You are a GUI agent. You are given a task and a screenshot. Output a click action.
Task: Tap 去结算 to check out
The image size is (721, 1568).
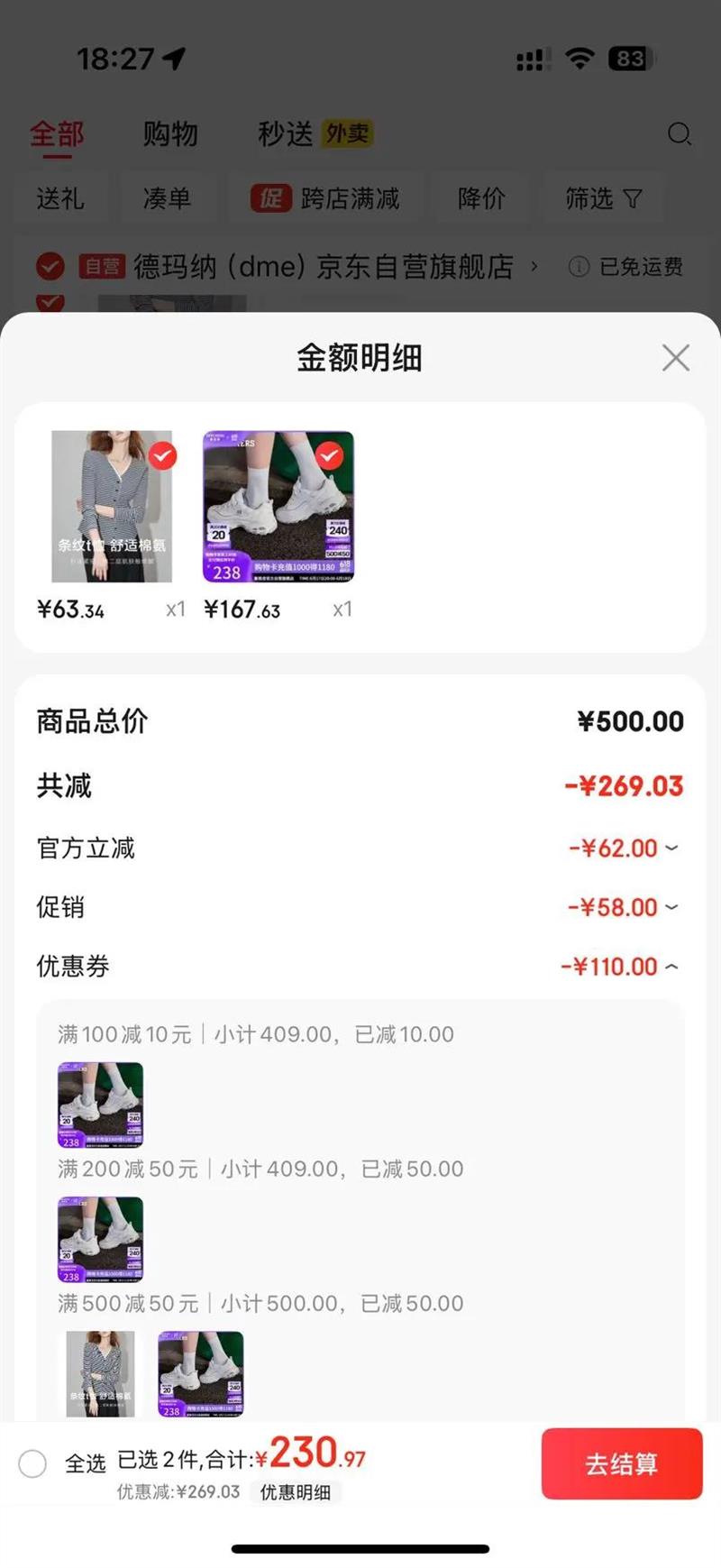click(621, 1463)
